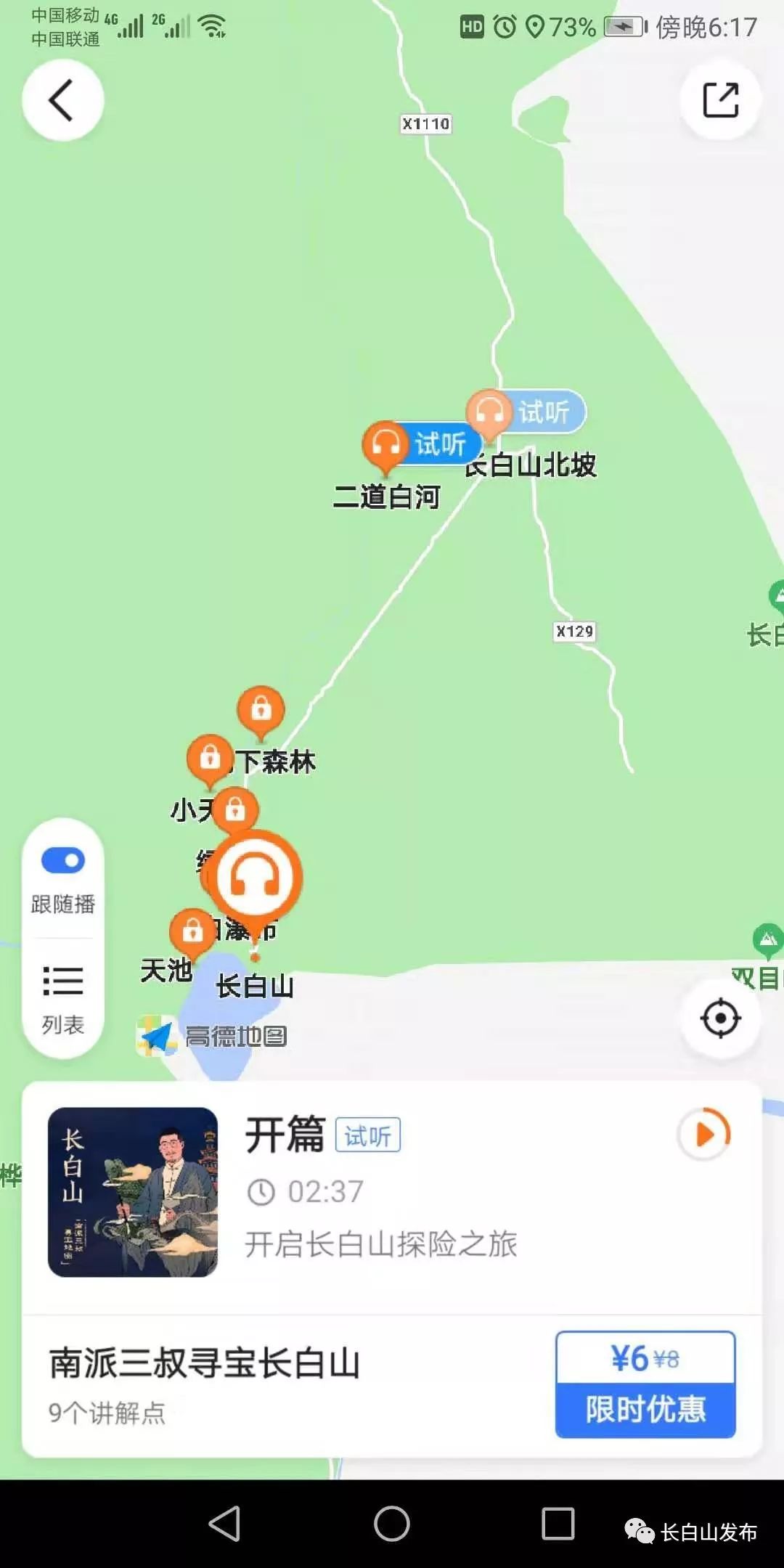Tap the 试听 marker at 长白山北坡
Image resolution: width=784 pixels, height=1568 pixels.
point(490,412)
